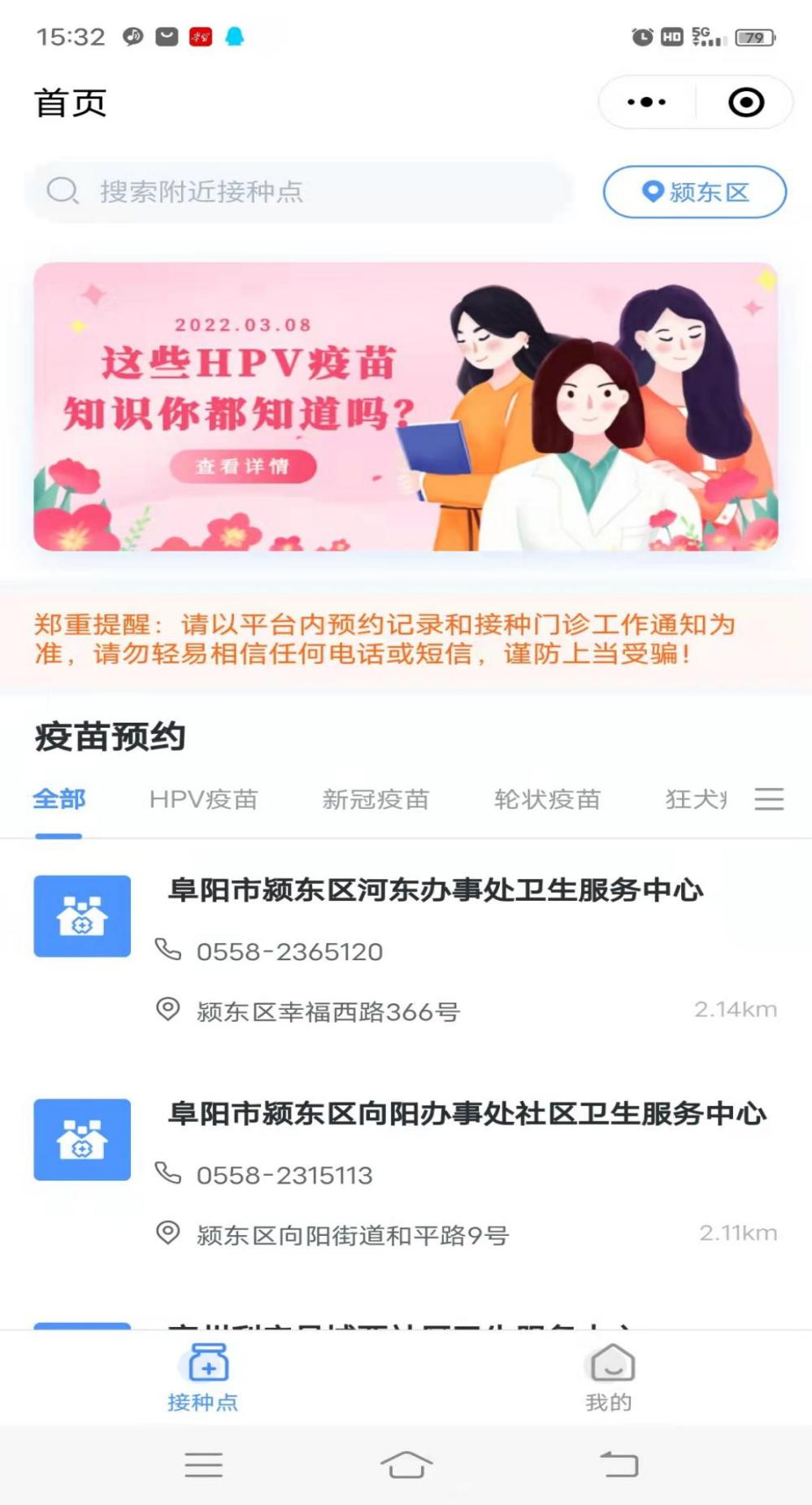
Task: Change the 颍东区 district selector
Action: (x=695, y=192)
